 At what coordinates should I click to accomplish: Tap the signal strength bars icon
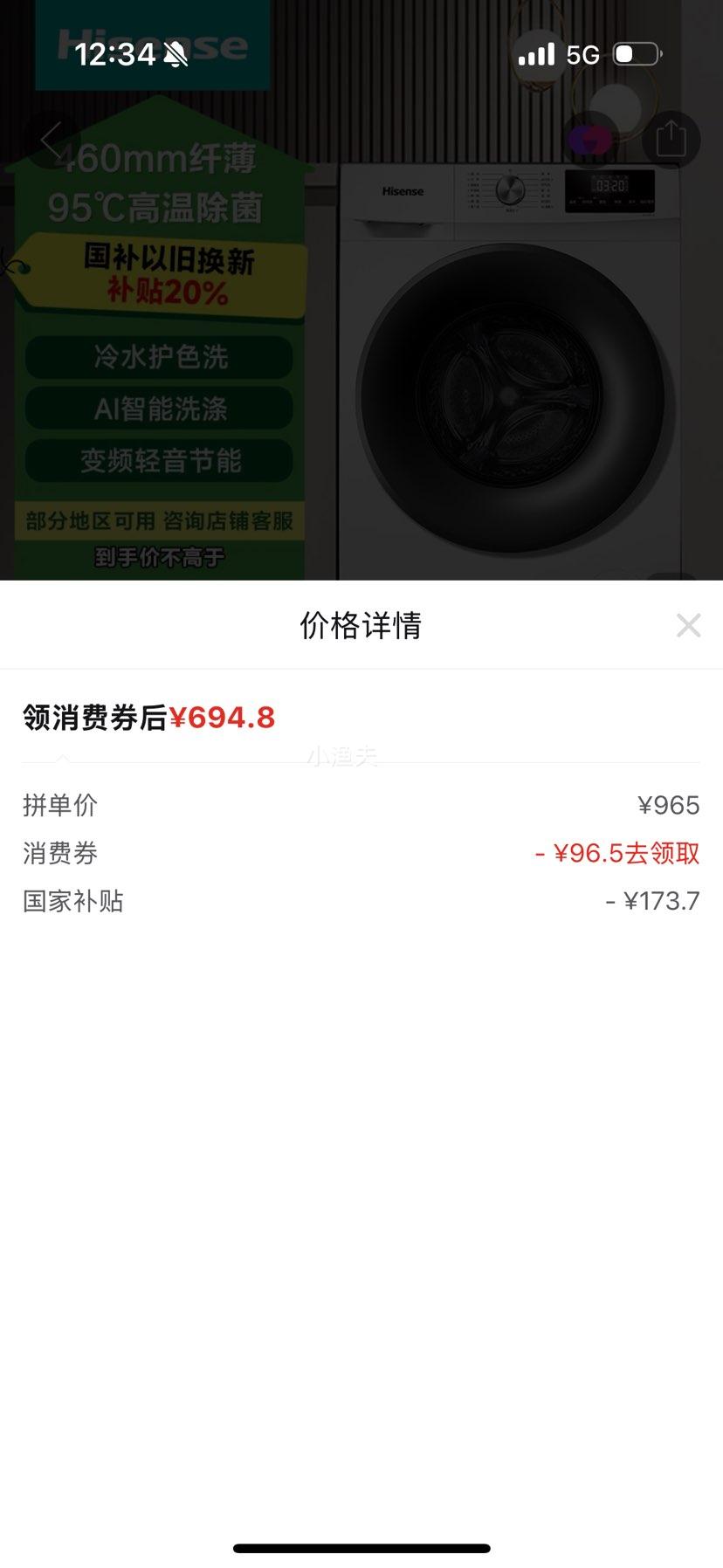click(x=534, y=53)
